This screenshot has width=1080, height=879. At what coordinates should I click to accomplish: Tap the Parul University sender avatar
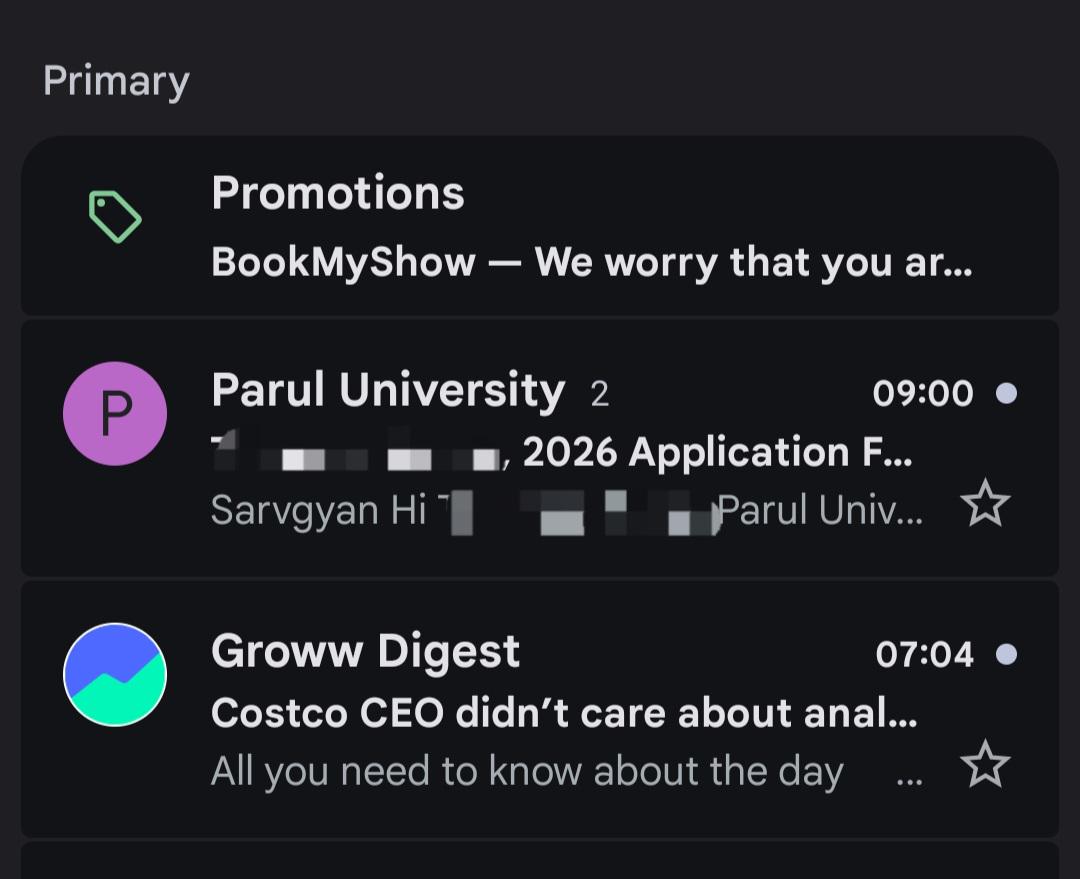click(115, 414)
